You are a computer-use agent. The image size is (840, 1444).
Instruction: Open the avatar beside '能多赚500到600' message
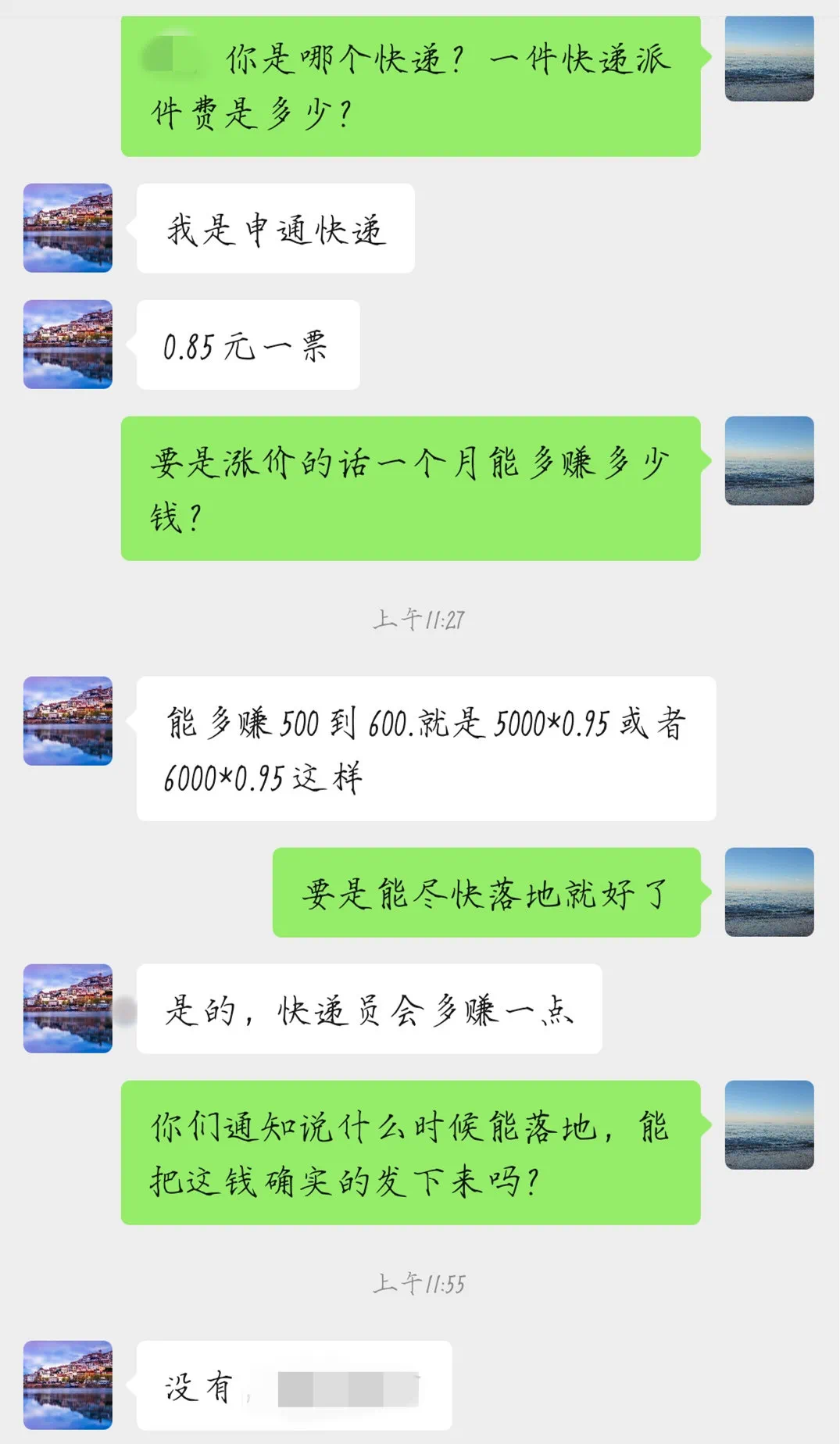click(68, 721)
